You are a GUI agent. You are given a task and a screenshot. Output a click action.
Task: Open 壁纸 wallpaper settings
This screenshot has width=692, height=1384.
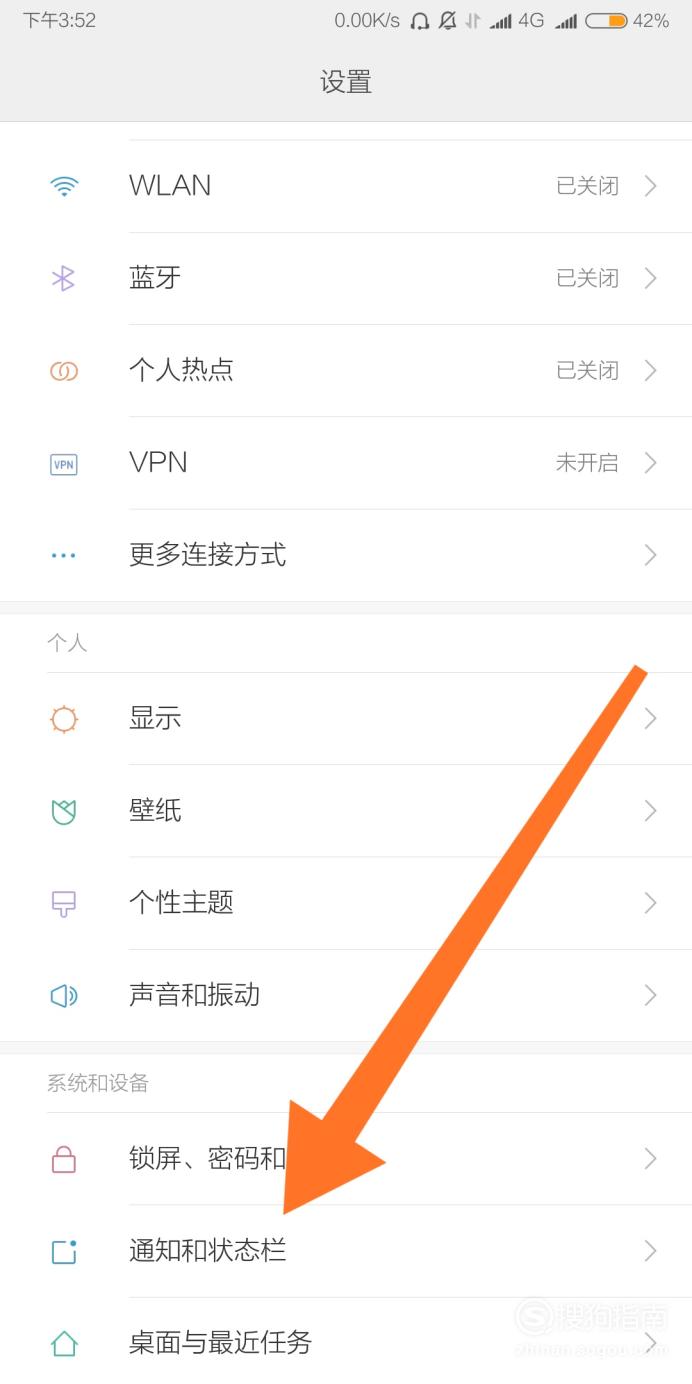pyautogui.click(x=346, y=810)
